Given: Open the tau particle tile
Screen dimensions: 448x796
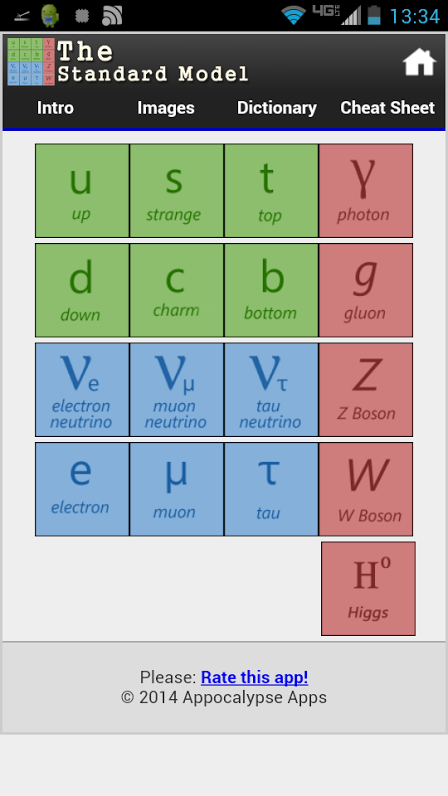Looking at the screenshot, I should [271, 489].
